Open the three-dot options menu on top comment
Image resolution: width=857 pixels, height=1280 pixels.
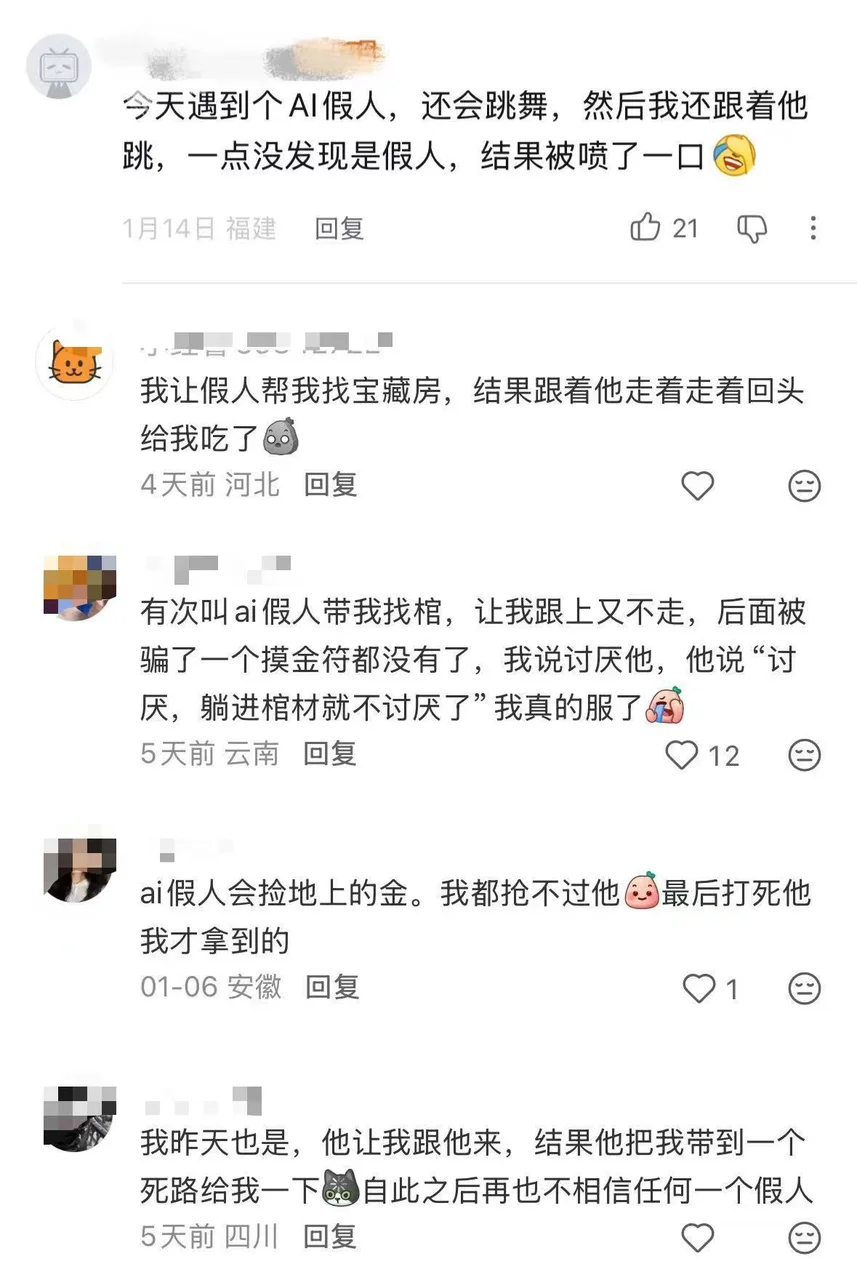tap(813, 228)
